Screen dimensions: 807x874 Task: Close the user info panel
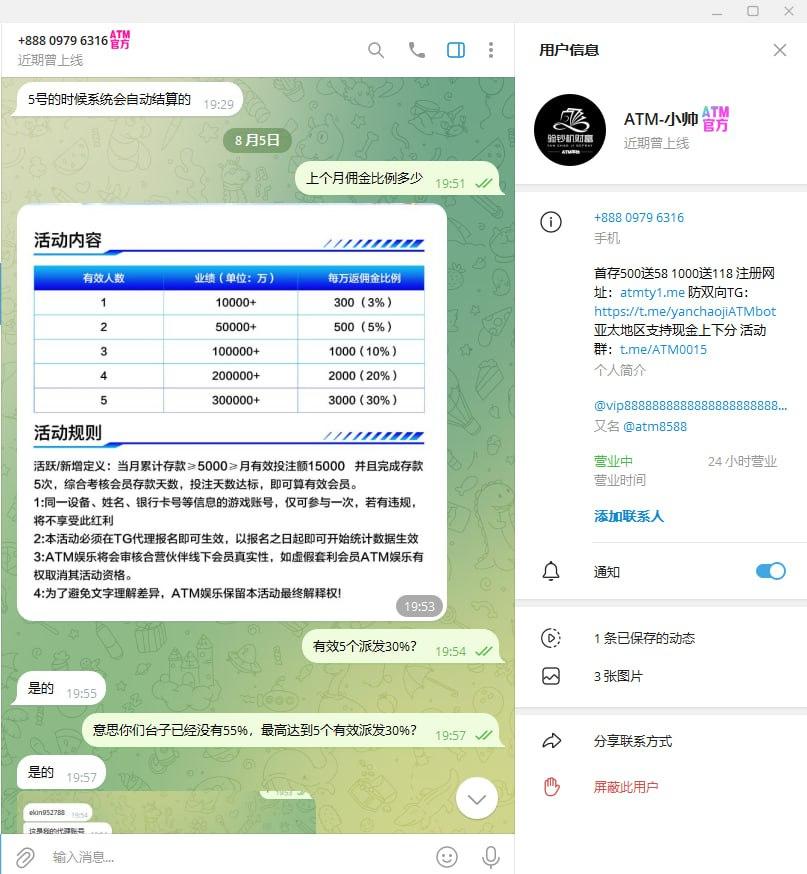(x=780, y=50)
